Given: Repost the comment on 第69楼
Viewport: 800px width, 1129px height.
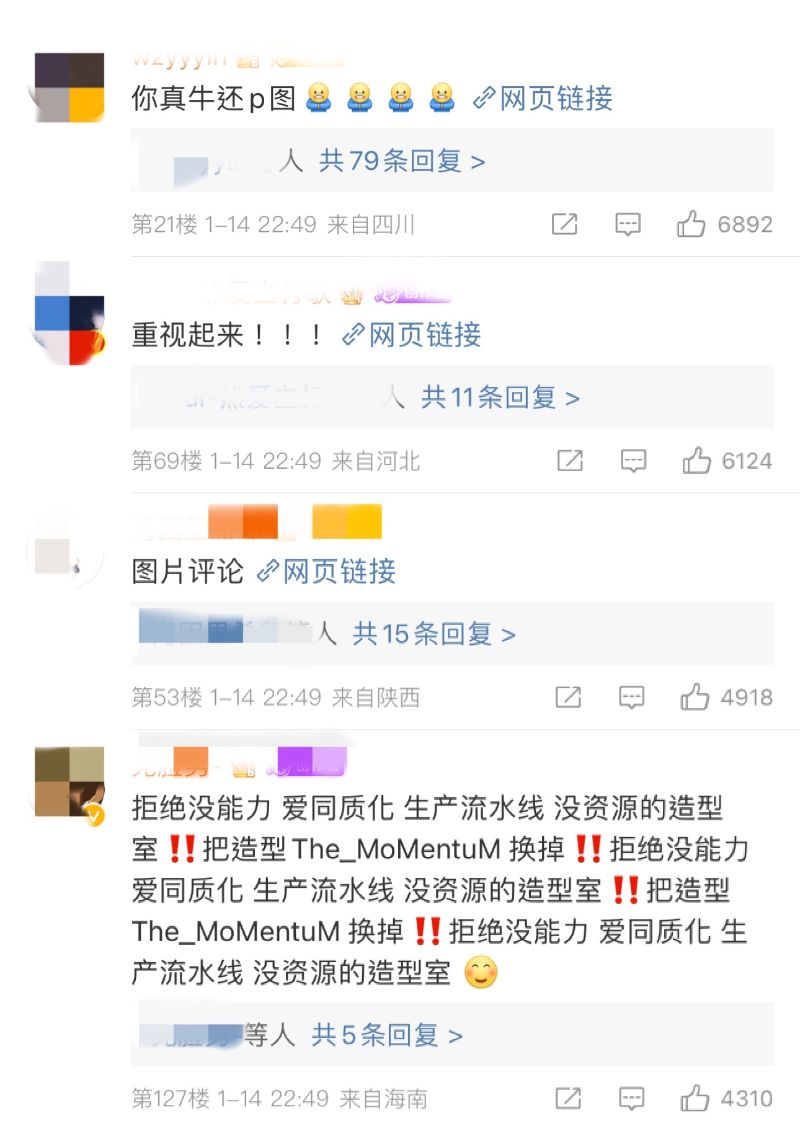Looking at the screenshot, I should (569, 460).
